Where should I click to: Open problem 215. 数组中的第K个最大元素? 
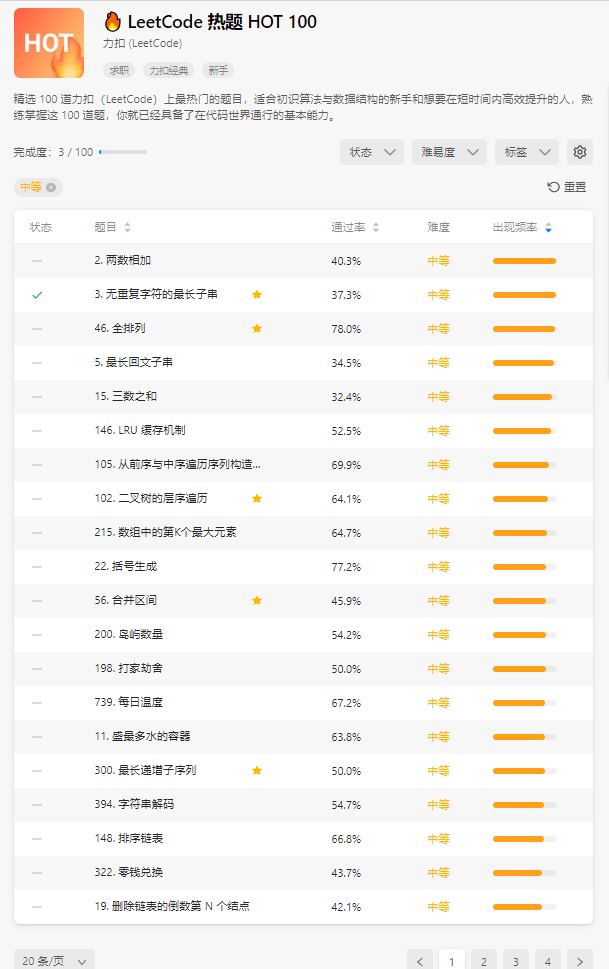(165, 533)
